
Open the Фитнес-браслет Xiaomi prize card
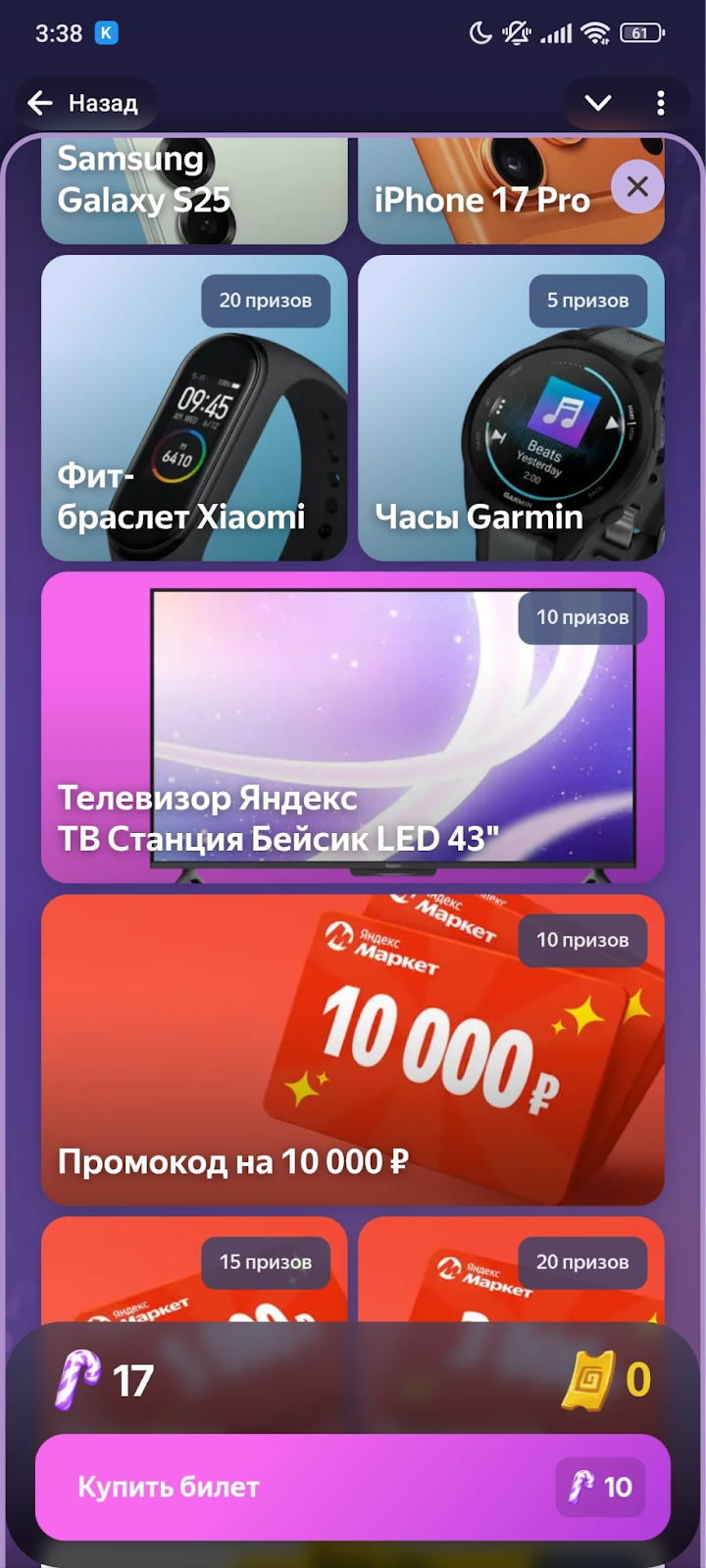tap(194, 408)
